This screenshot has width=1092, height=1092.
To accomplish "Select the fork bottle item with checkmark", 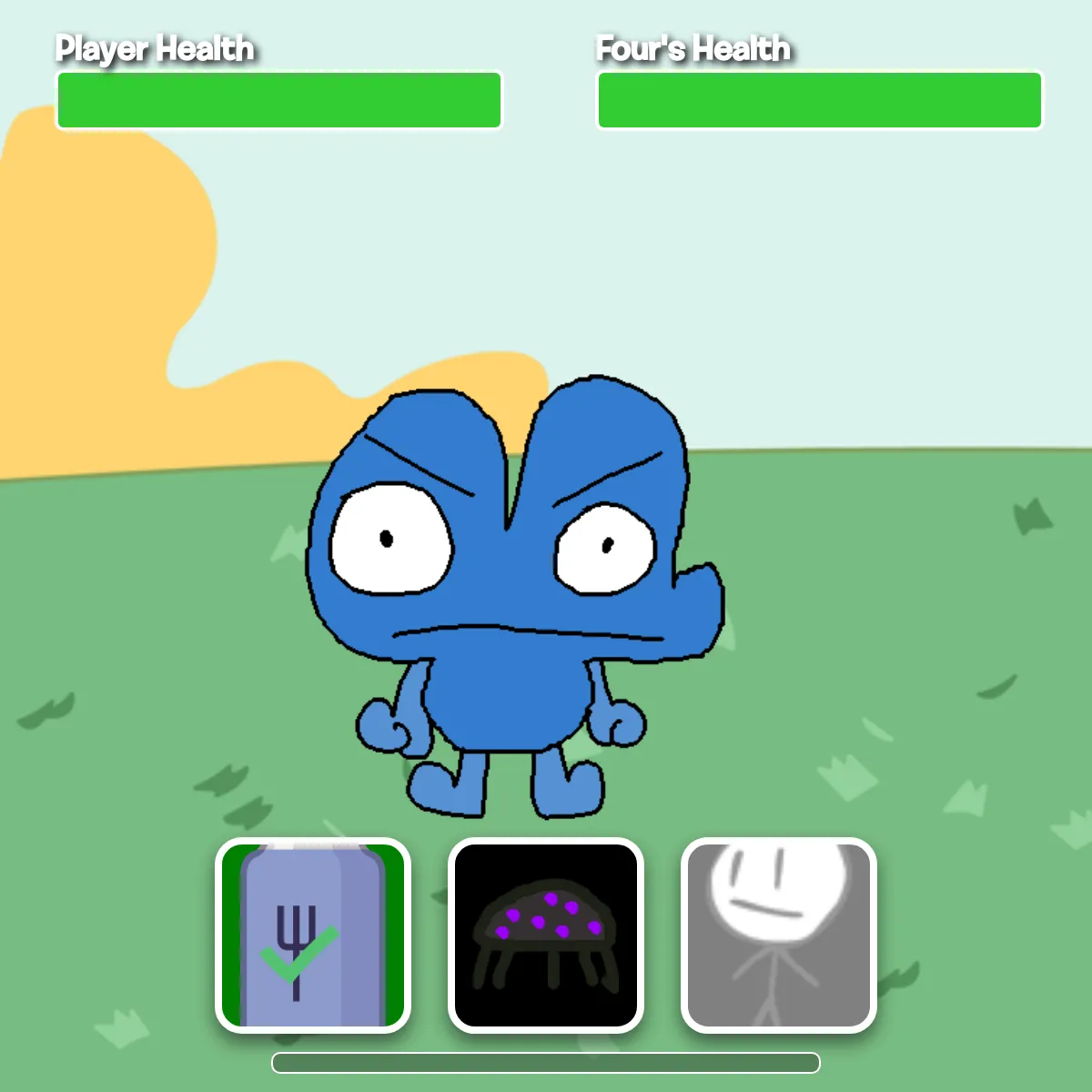I will pos(312,935).
